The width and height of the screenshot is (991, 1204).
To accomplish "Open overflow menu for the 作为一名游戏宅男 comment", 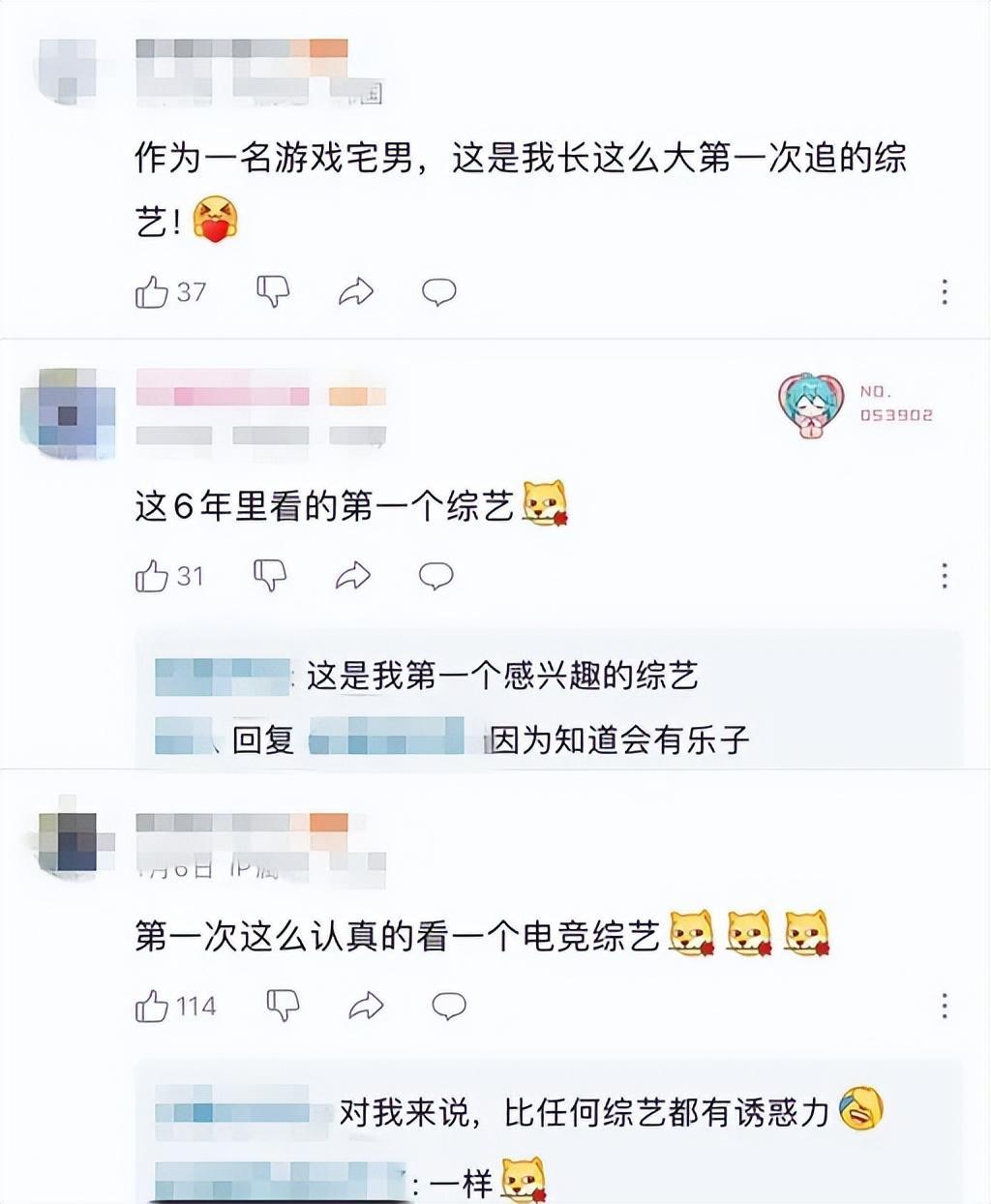I will pos(945,291).
